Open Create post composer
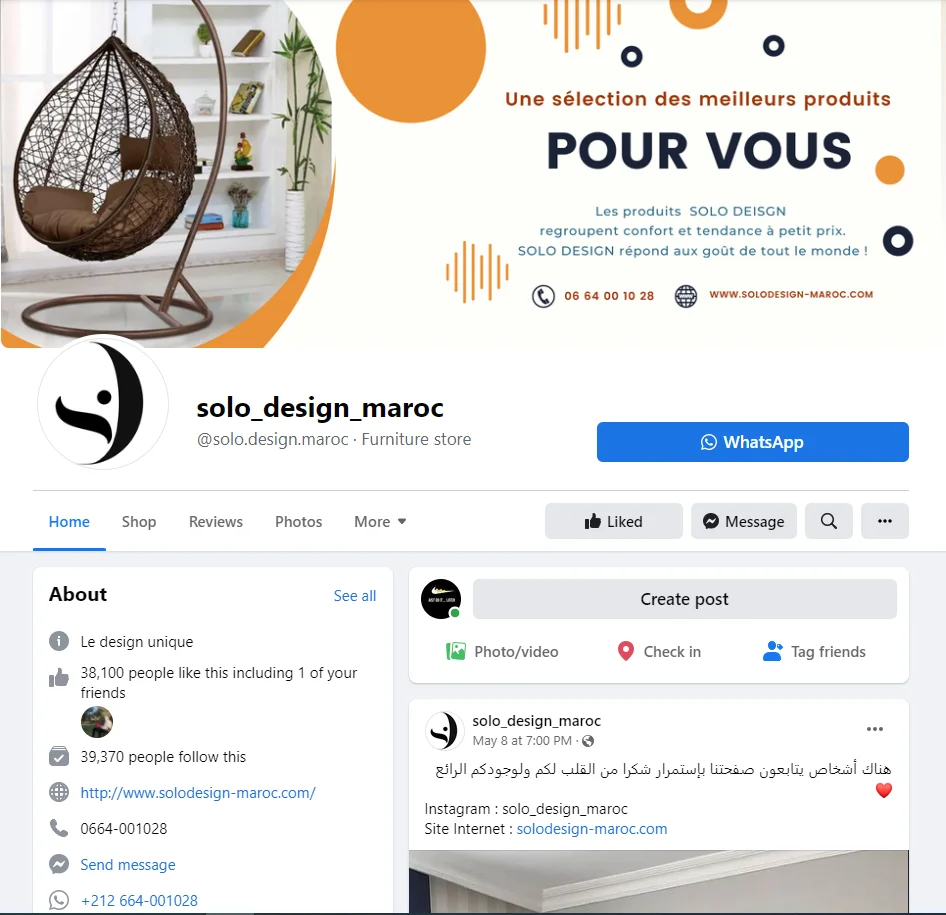946x915 pixels. [684, 599]
